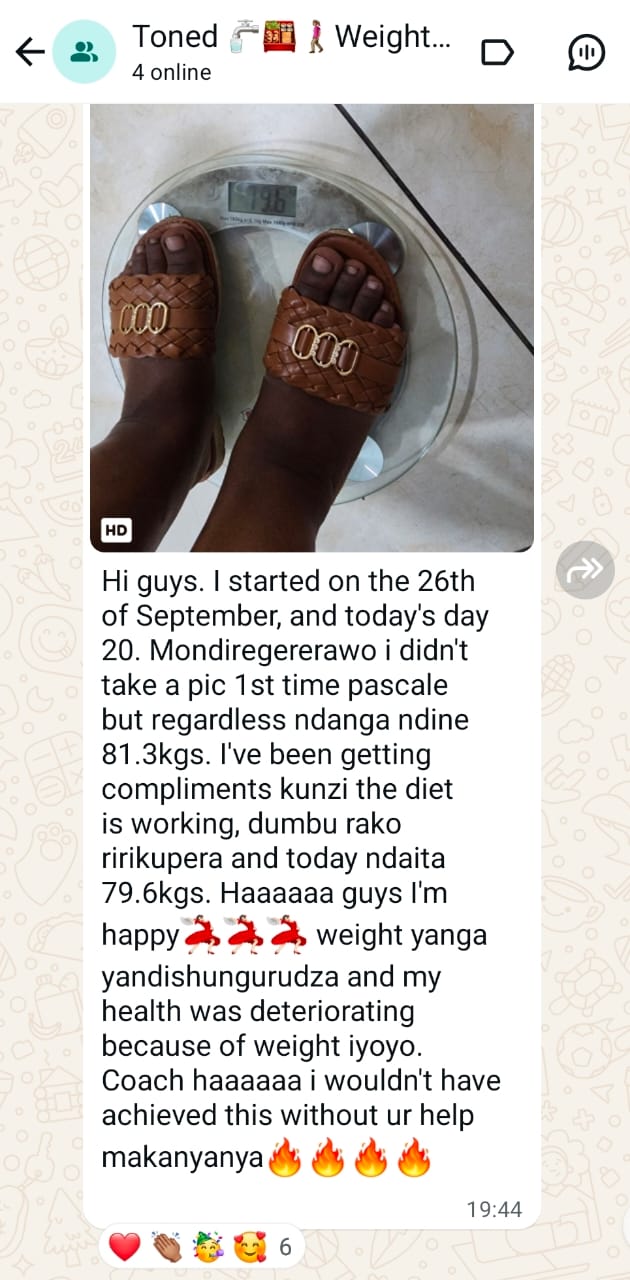This screenshot has height=1280, width=630.
Task: Forward the message with the arrow button
Action: tap(585, 570)
